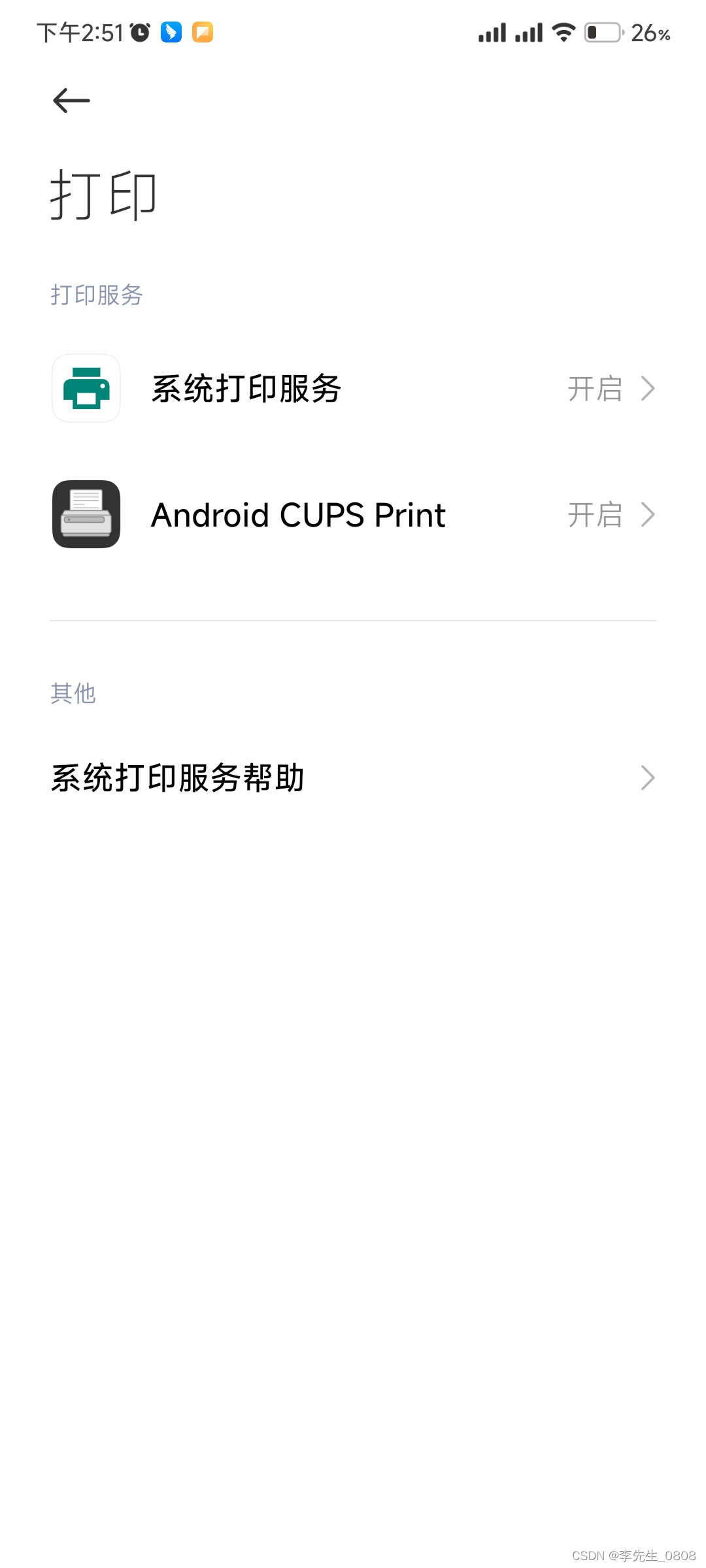
Task: Go back using the arrow icon
Action: [x=71, y=101]
